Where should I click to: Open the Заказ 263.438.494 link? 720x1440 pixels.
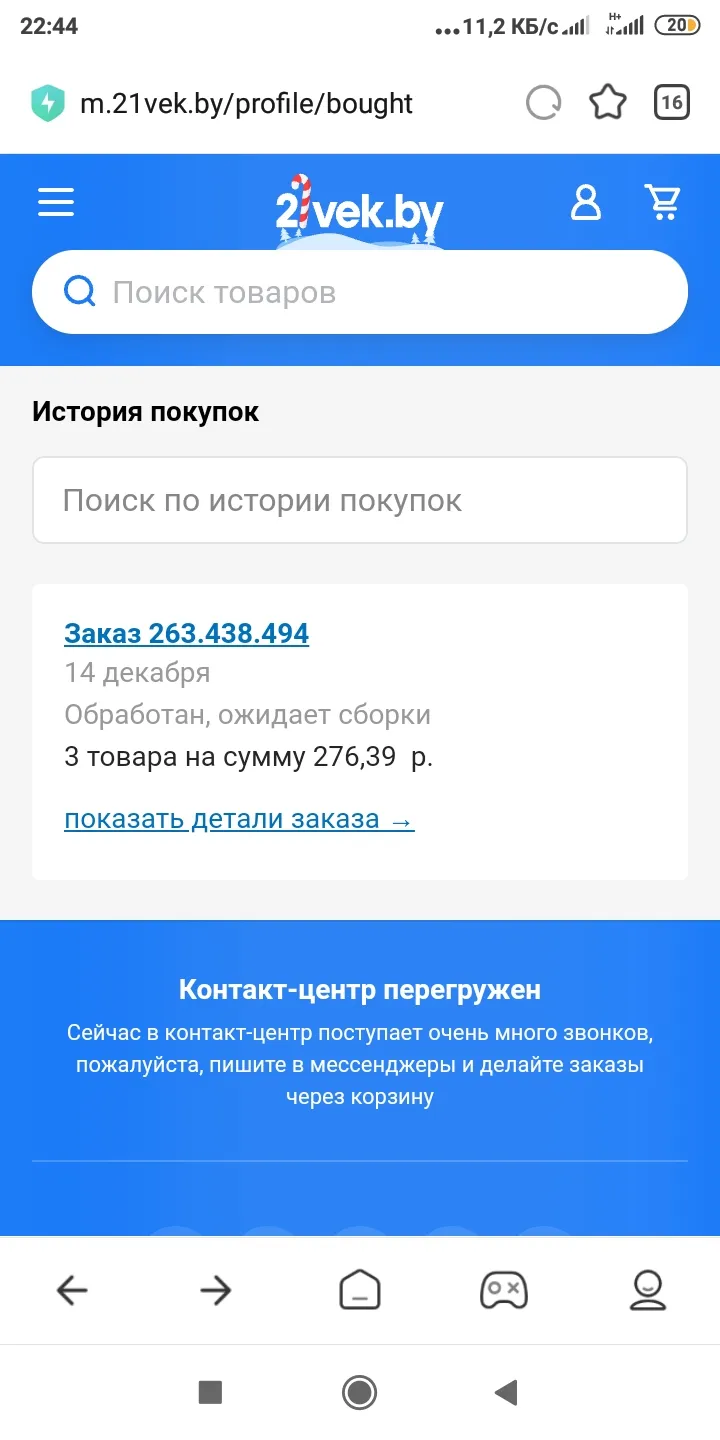(x=186, y=633)
